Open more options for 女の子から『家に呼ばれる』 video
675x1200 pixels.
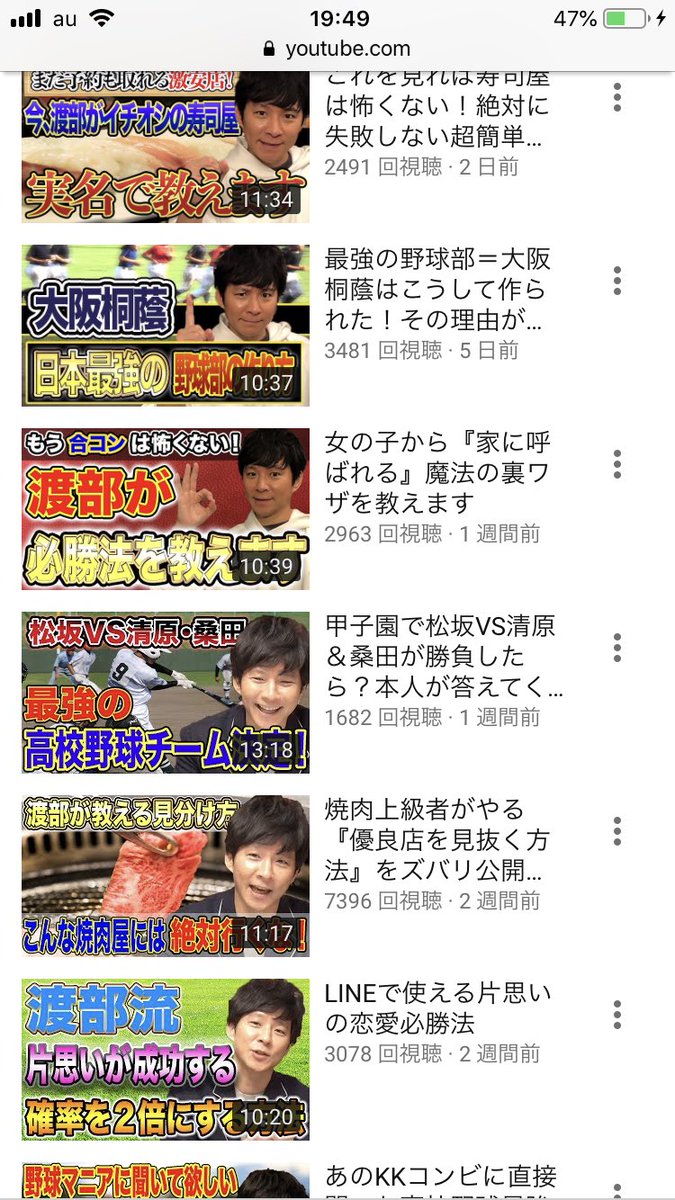(x=617, y=464)
